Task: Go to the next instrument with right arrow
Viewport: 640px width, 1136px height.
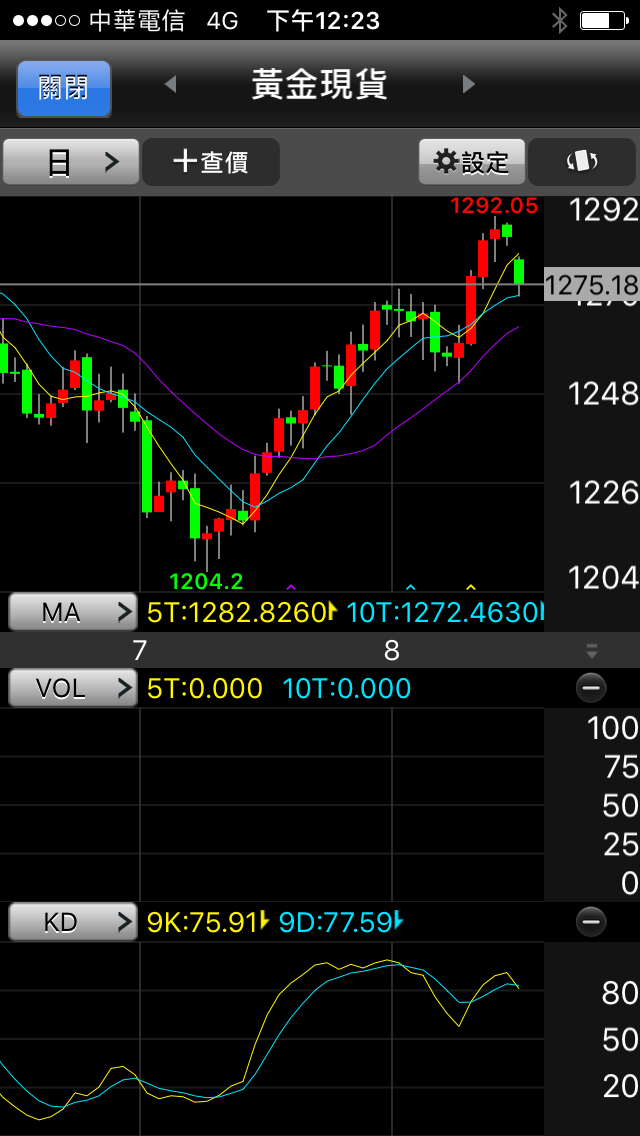Action: pyautogui.click(x=469, y=85)
